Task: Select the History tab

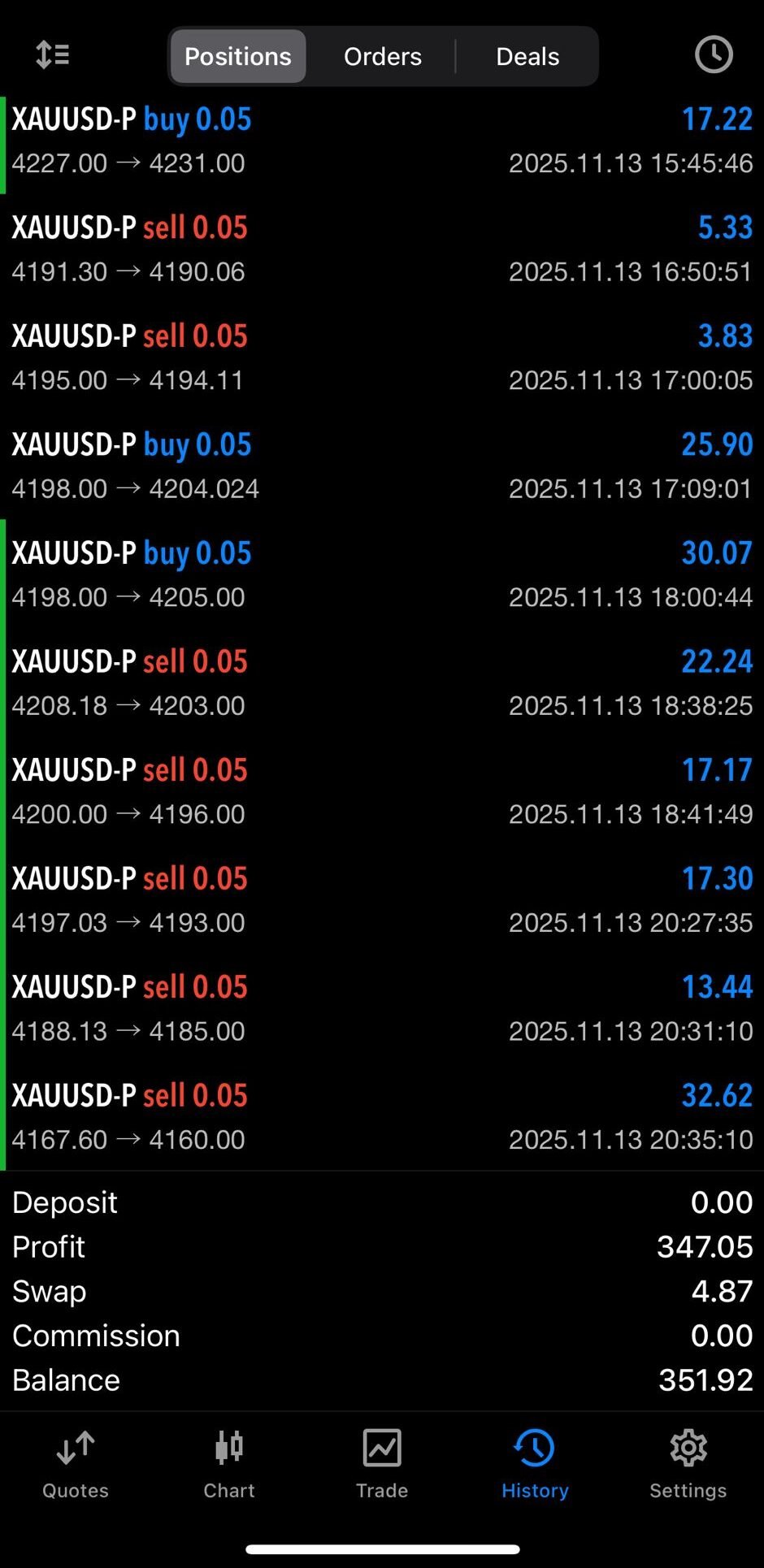Action: [535, 1464]
